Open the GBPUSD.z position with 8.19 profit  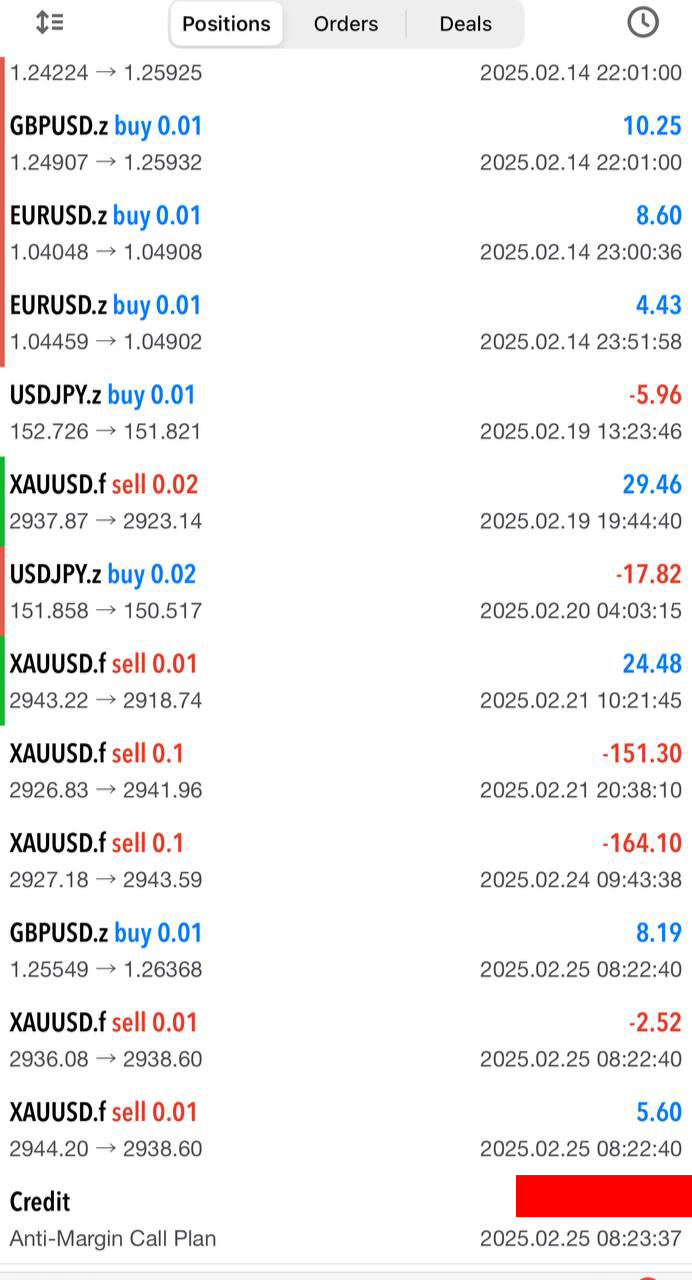point(346,950)
